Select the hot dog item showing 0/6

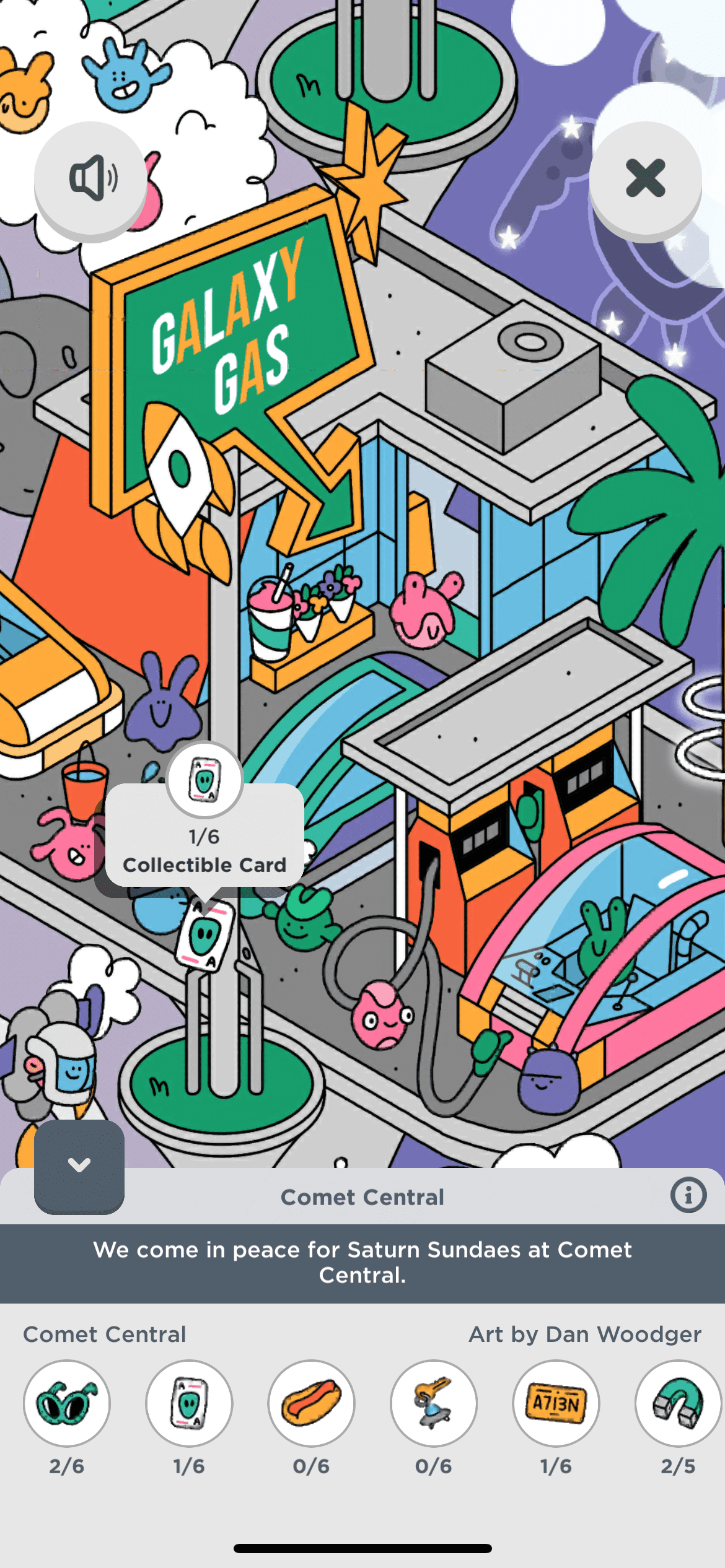311,1403
